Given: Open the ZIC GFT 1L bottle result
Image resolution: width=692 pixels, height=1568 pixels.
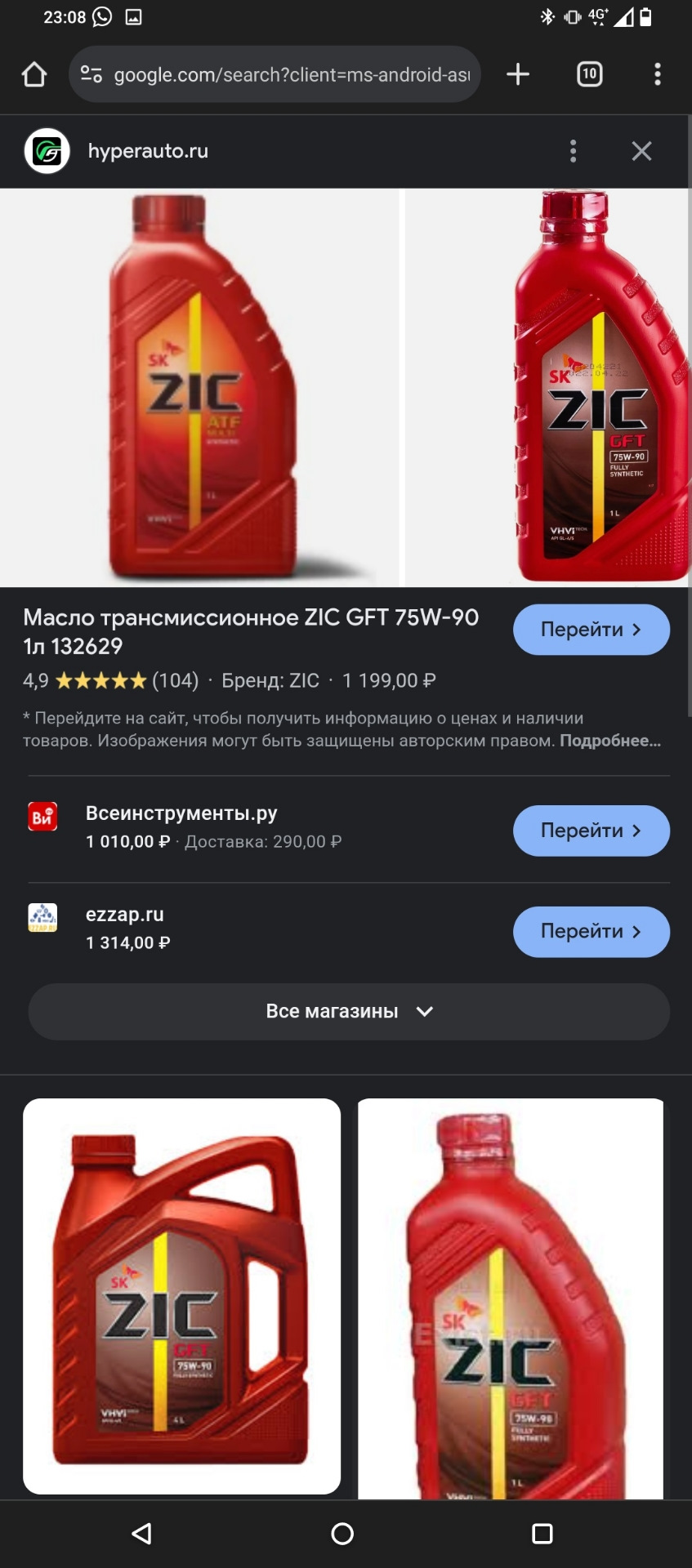Looking at the screenshot, I should 511,1298.
